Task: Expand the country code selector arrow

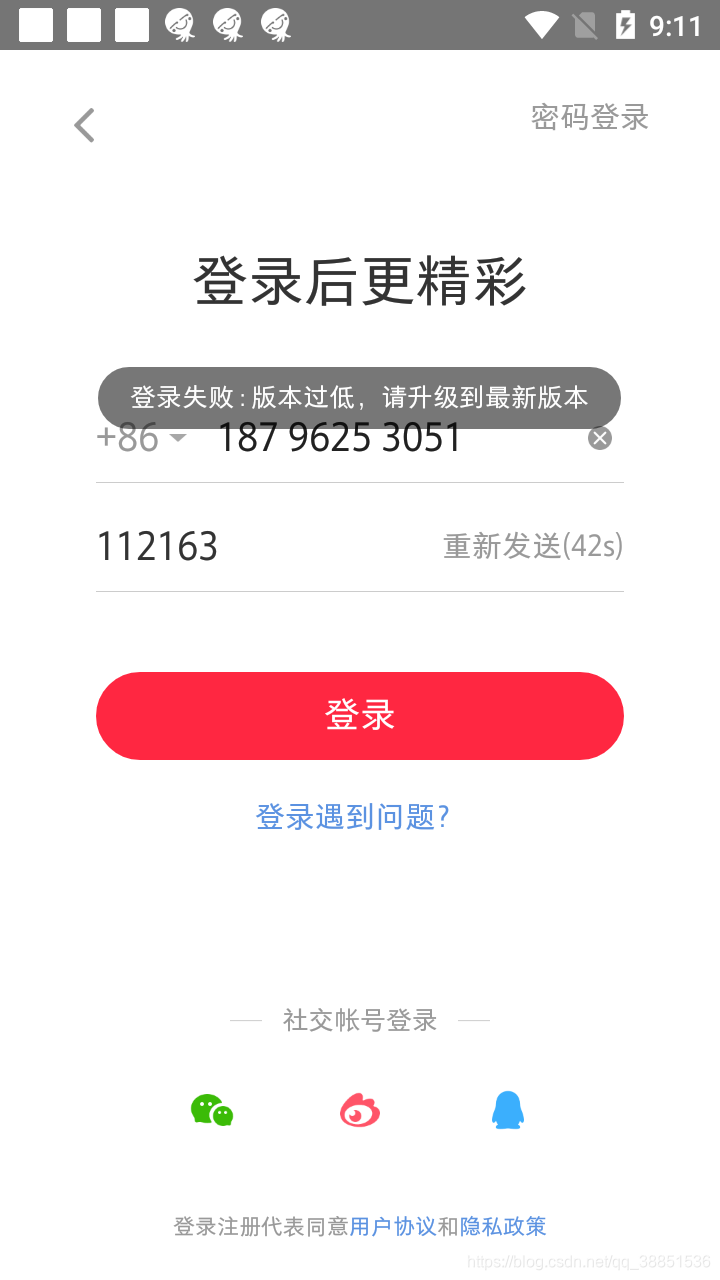Action: tap(178, 439)
